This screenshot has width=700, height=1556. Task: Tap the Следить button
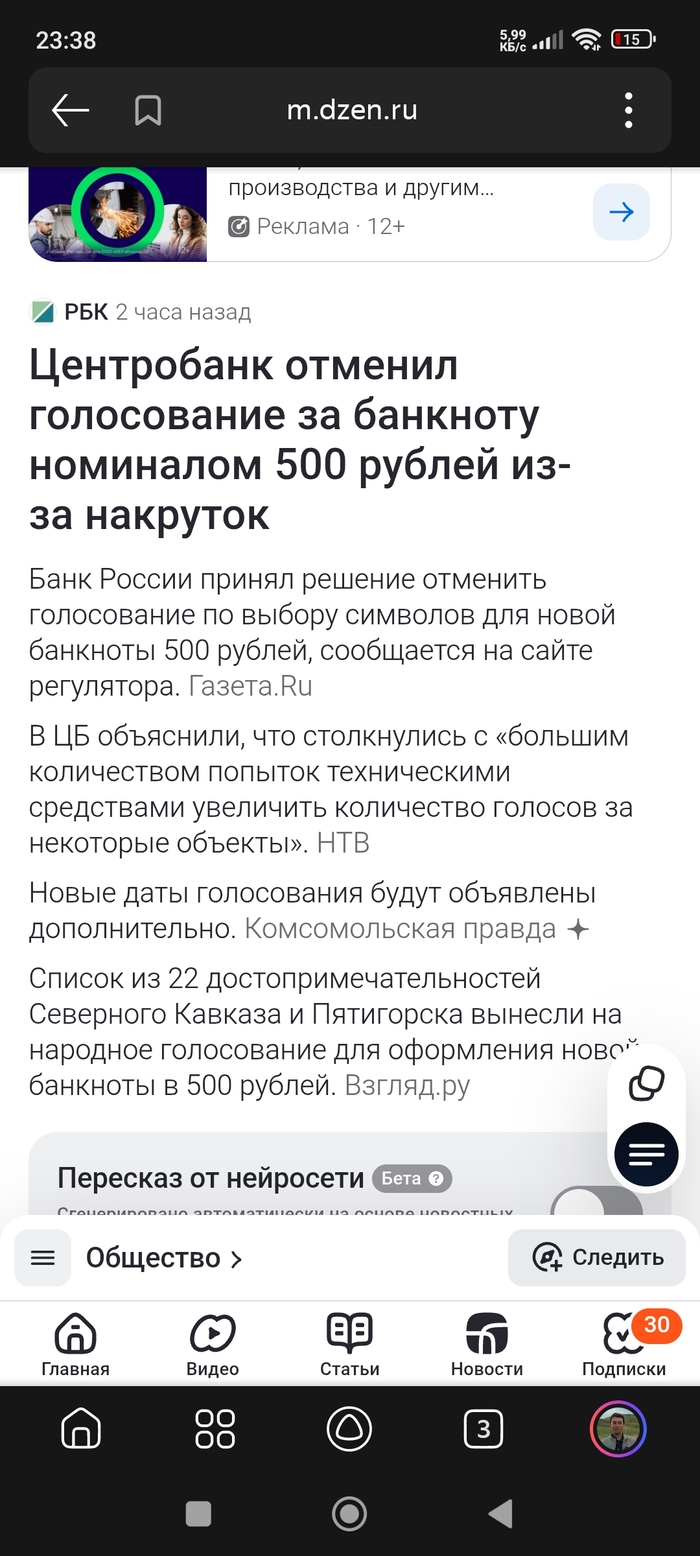597,1258
